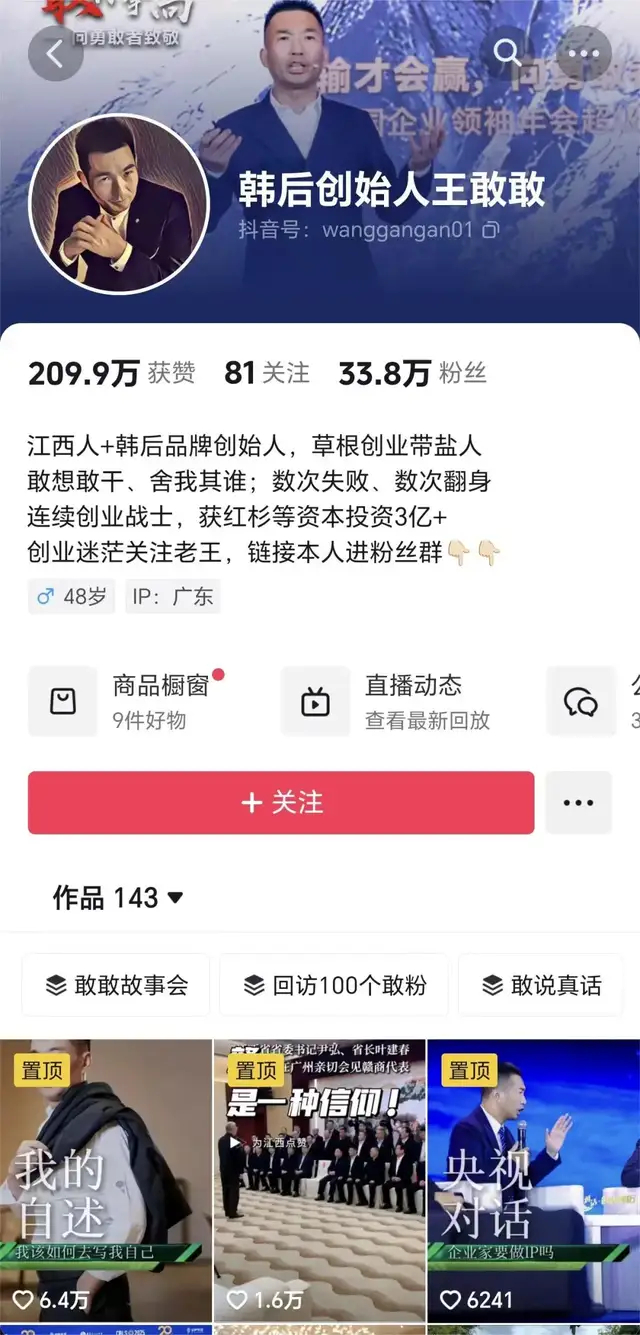
Task: Copy the Douyin ID wanggangan01
Action: (x=491, y=230)
